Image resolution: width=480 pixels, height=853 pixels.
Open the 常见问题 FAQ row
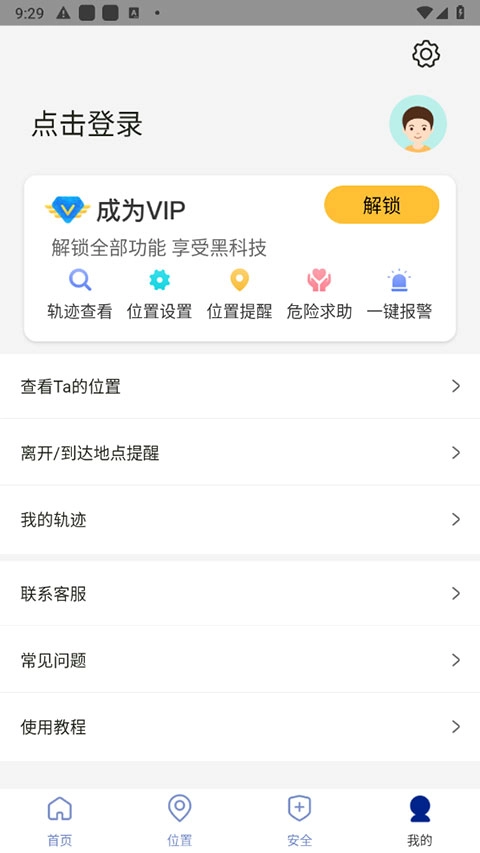pyautogui.click(x=240, y=660)
